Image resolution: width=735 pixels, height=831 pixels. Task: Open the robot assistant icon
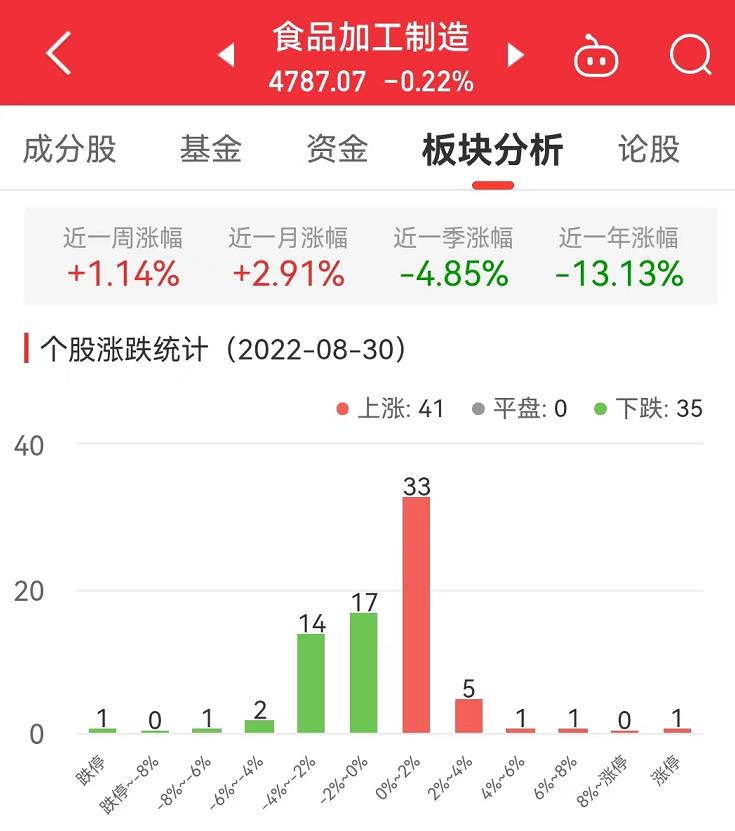point(596,56)
